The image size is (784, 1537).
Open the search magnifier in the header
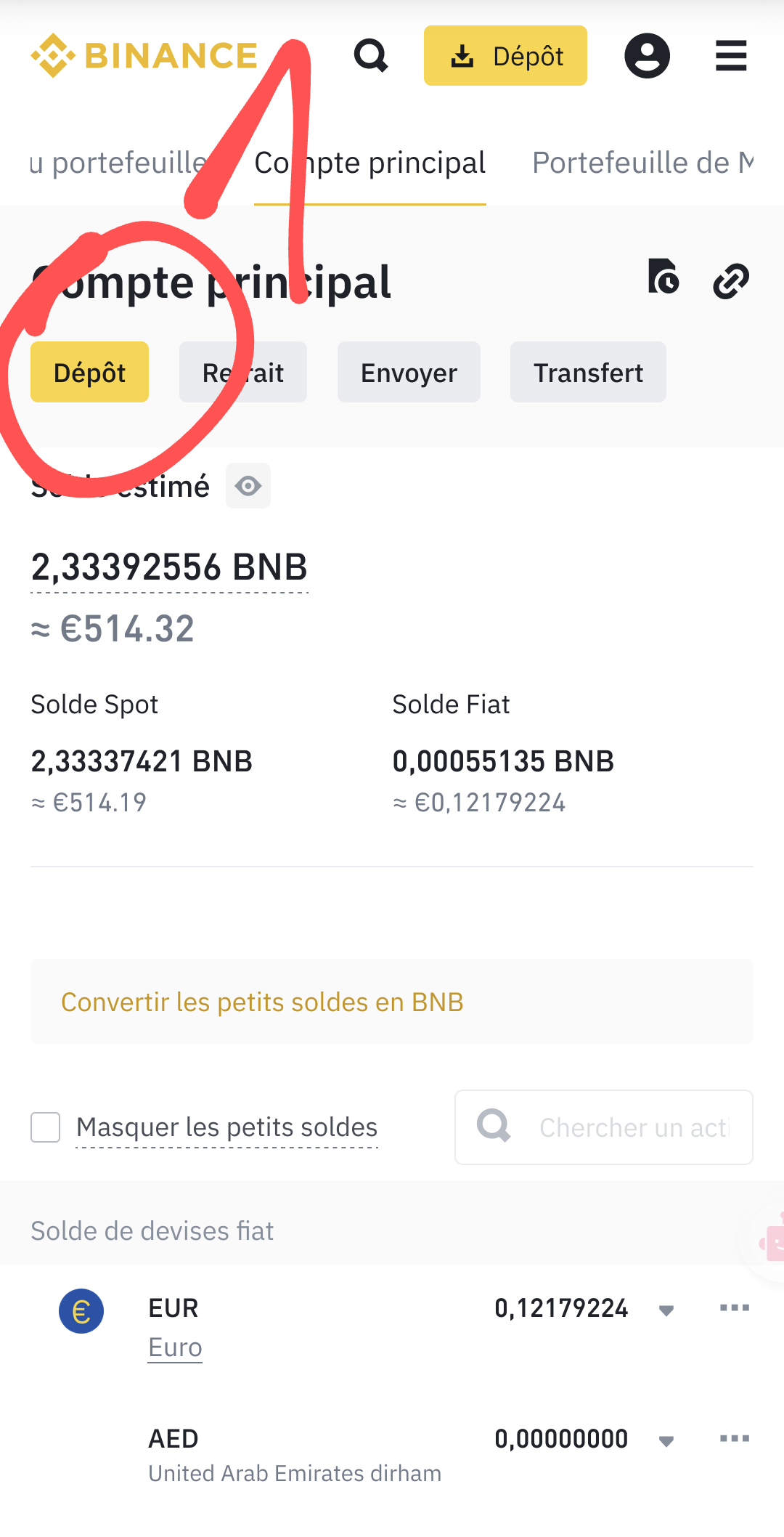[x=371, y=55]
